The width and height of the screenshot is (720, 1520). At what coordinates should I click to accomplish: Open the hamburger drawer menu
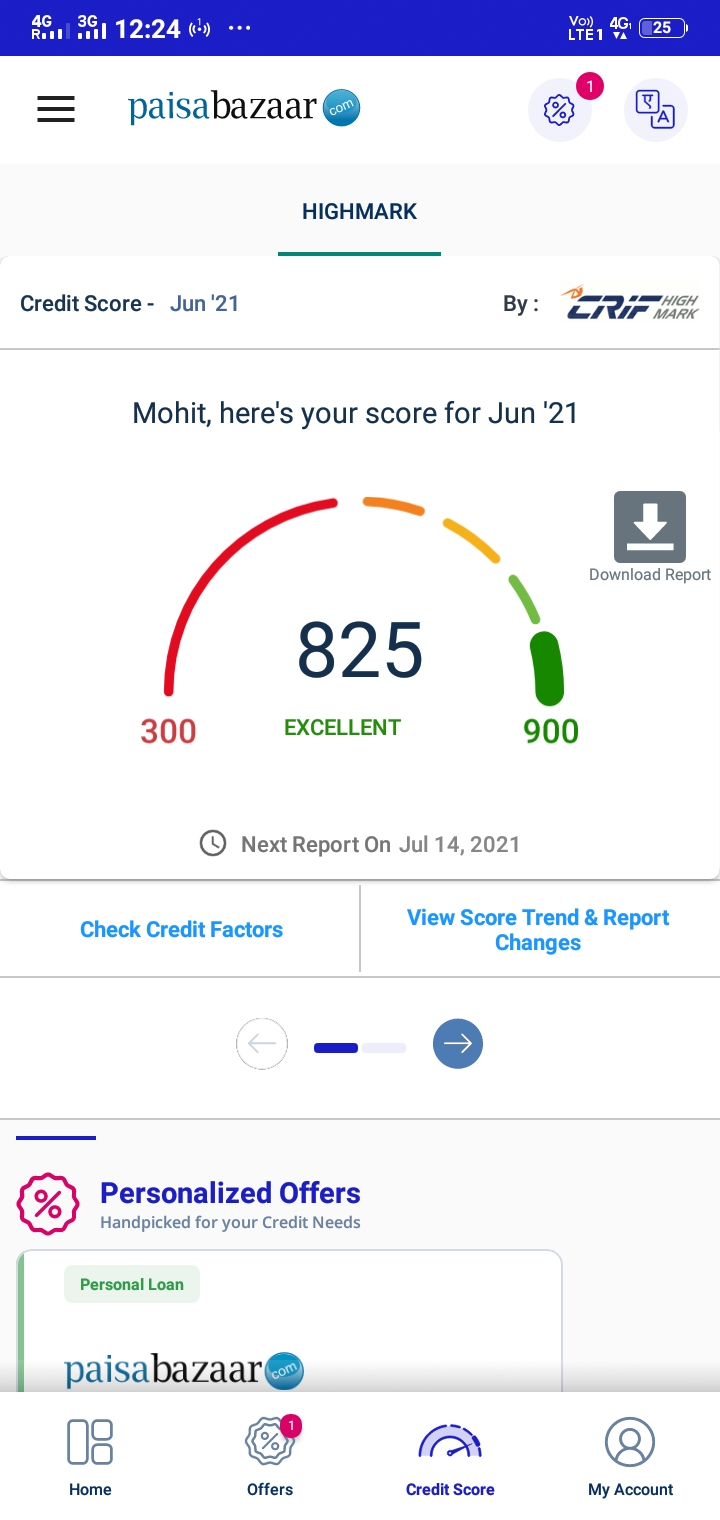point(56,109)
